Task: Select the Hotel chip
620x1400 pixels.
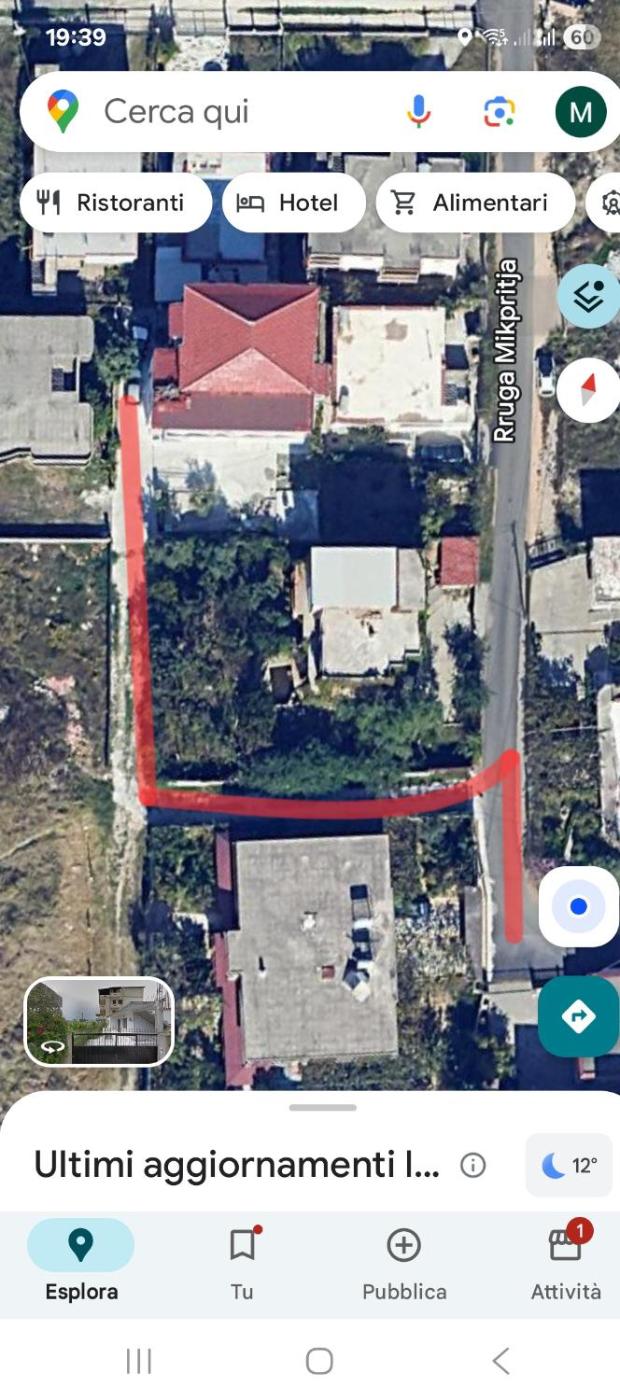Action: tap(293, 203)
